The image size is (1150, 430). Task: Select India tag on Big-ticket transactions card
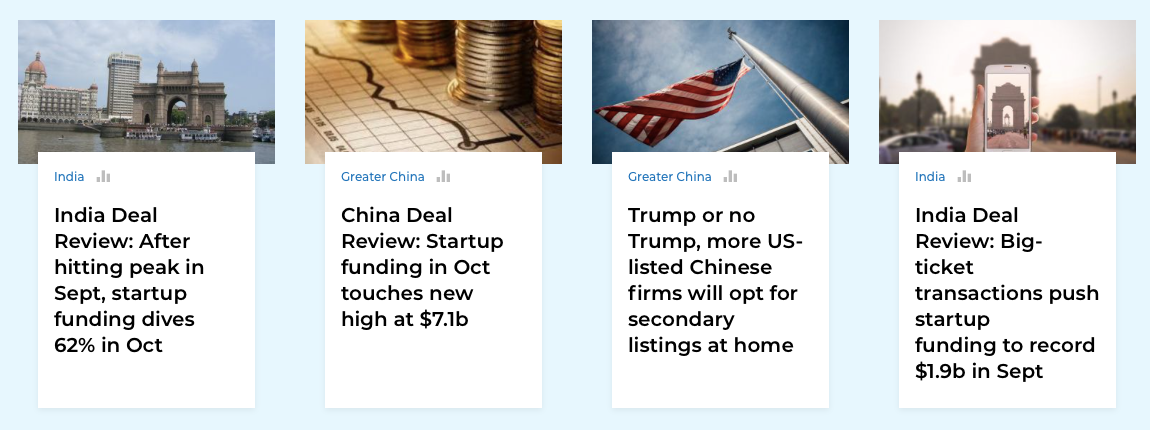coord(929,177)
